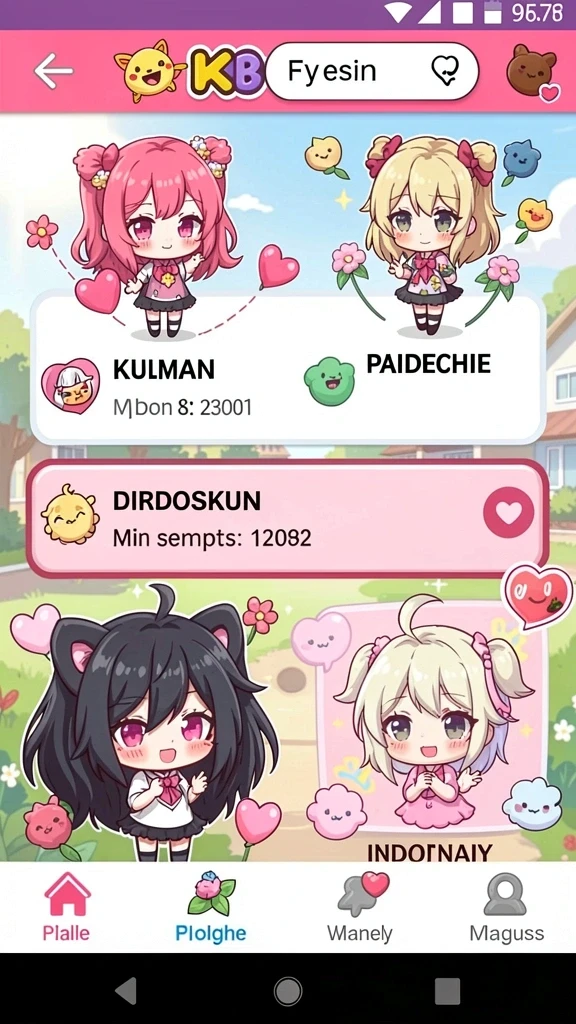Open the brown bear profile icon
The width and height of the screenshot is (576, 1024).
click(532, 71)
